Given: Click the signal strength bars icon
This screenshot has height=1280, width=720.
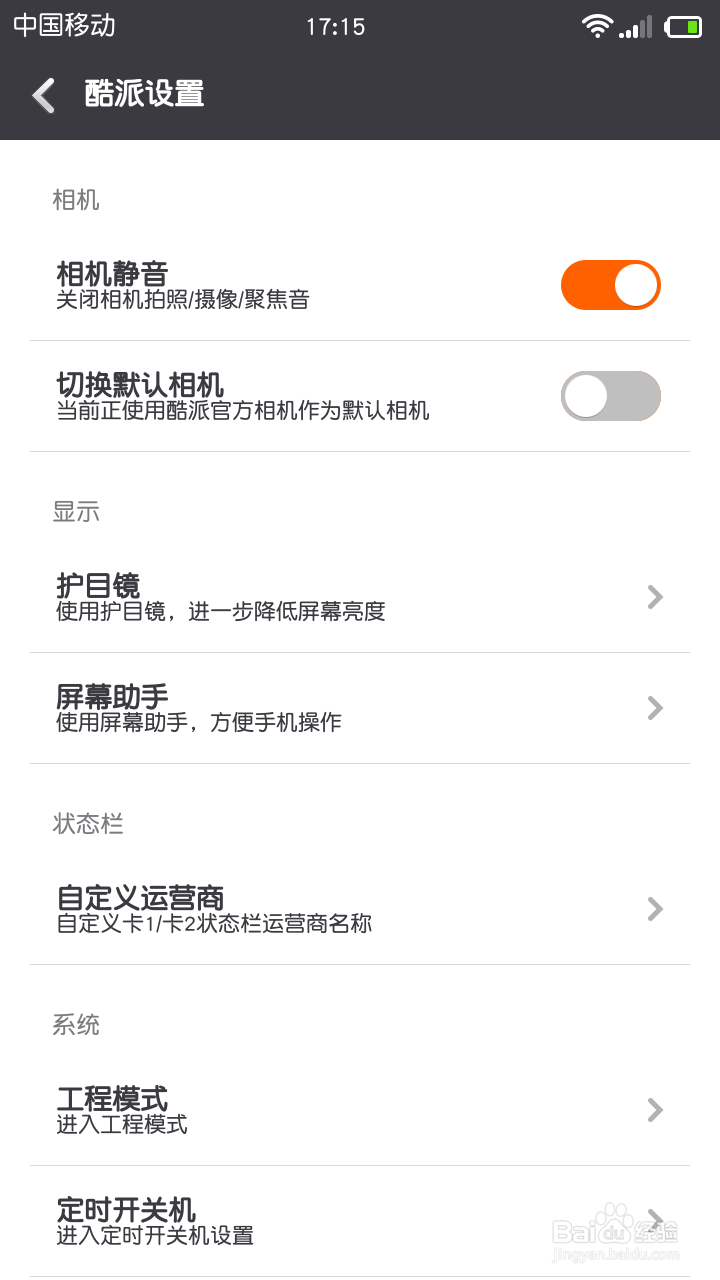Looking at the screenshot, I should pyautogui.click(x=637, y=25).
